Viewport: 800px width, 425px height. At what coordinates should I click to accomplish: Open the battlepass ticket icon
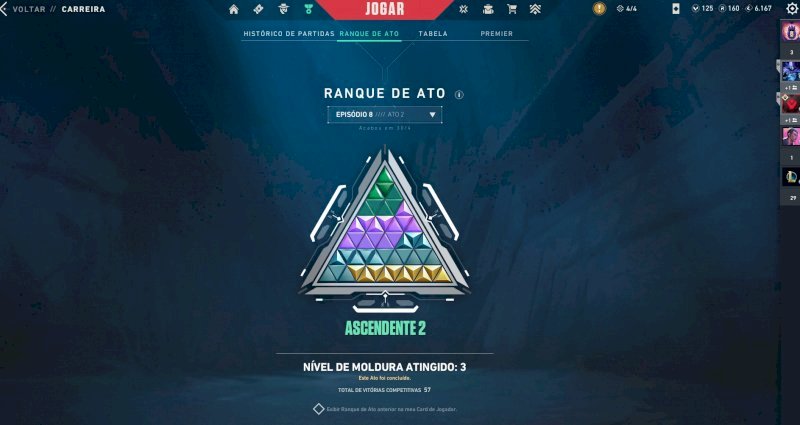pos(258,9)
